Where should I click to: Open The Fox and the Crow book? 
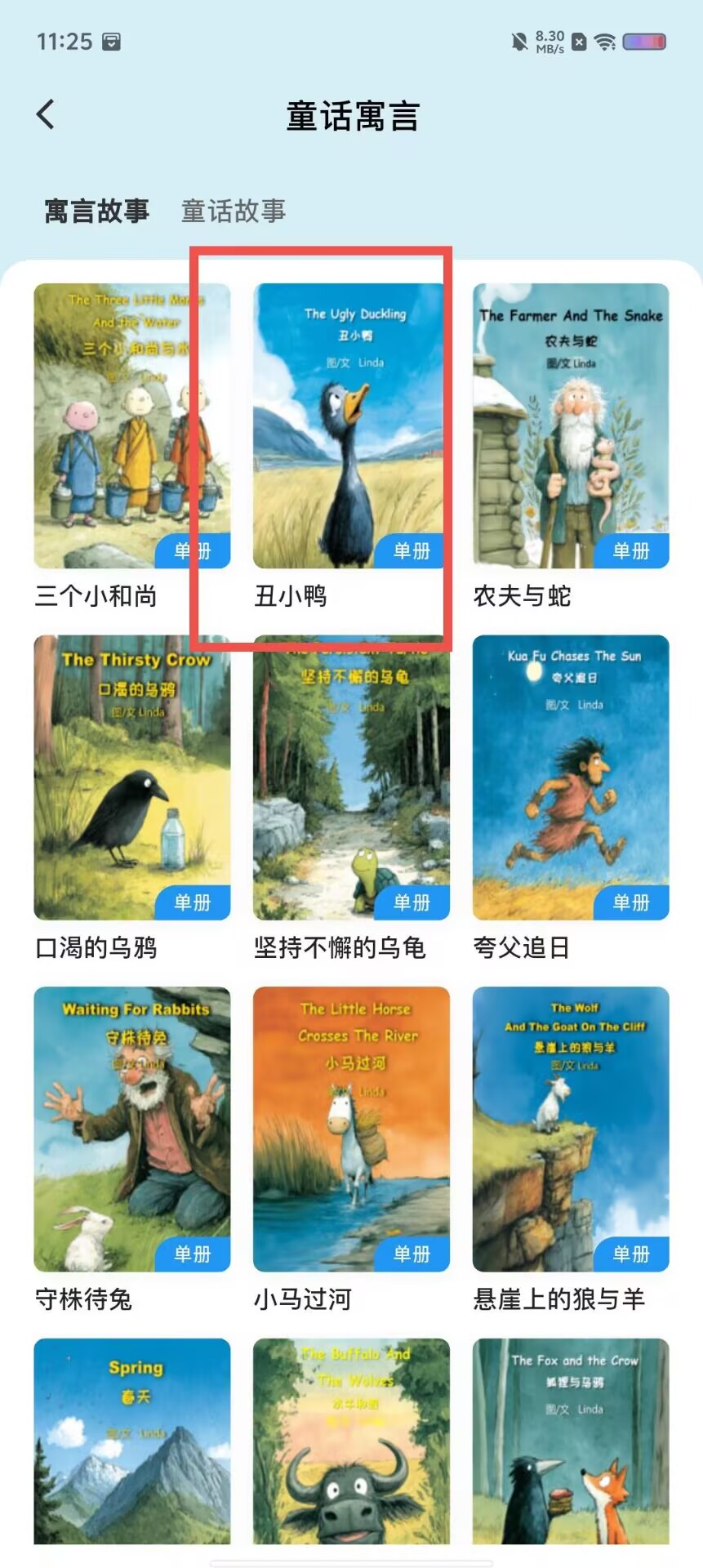571,1441
